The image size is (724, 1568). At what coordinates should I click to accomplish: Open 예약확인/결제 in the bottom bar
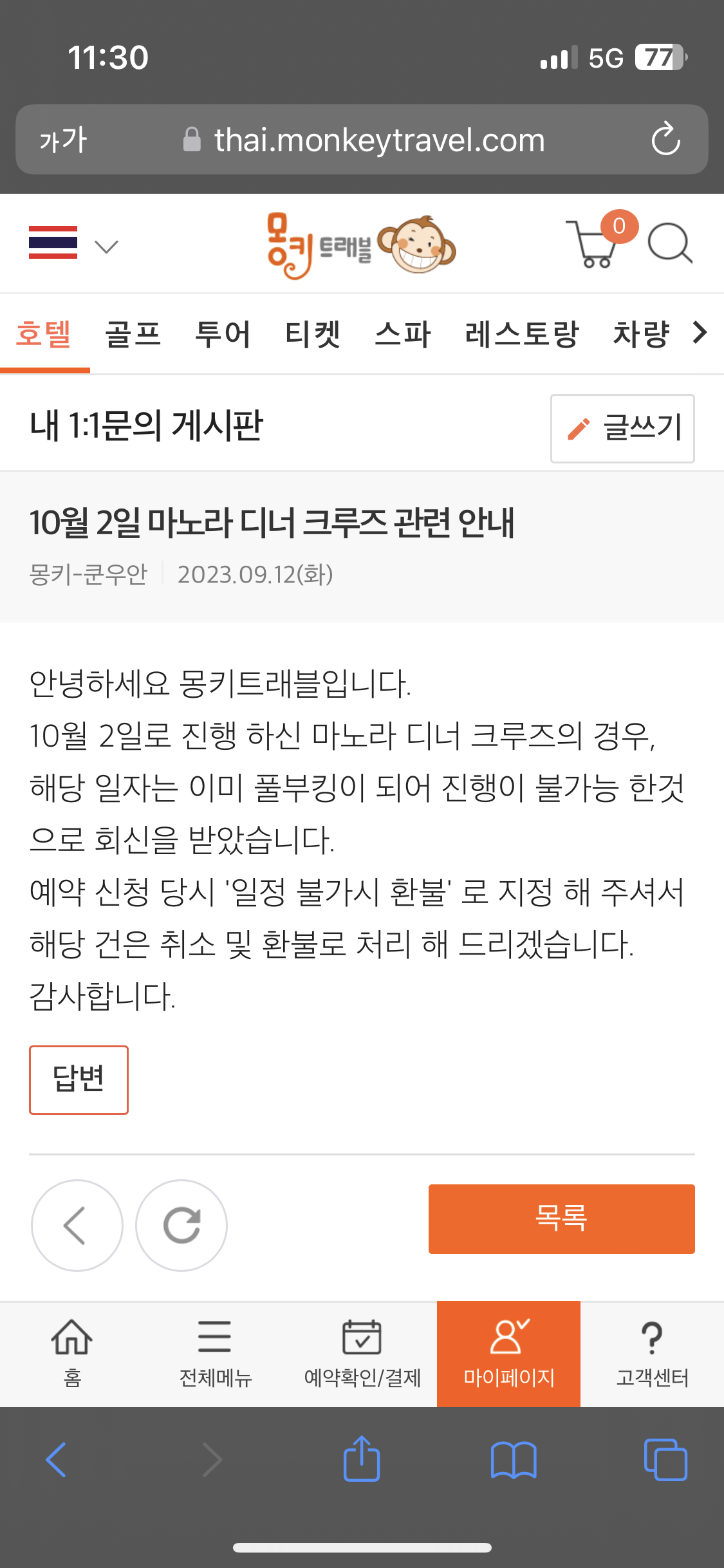362,1353
